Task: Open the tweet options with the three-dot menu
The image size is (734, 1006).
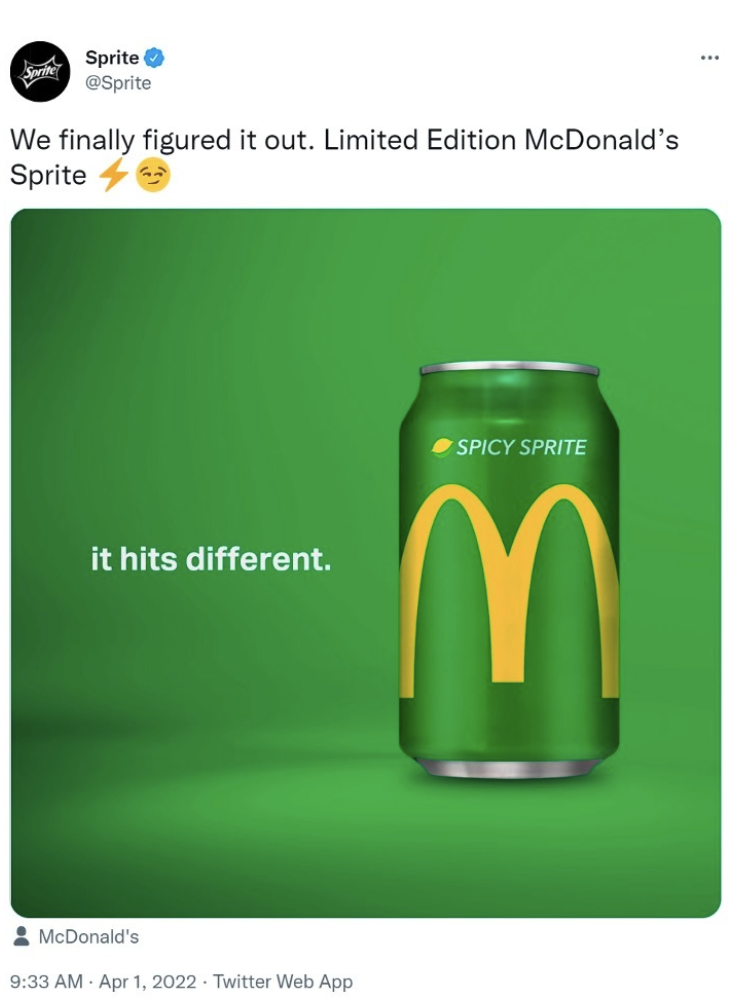Action: tap(712, 60)
